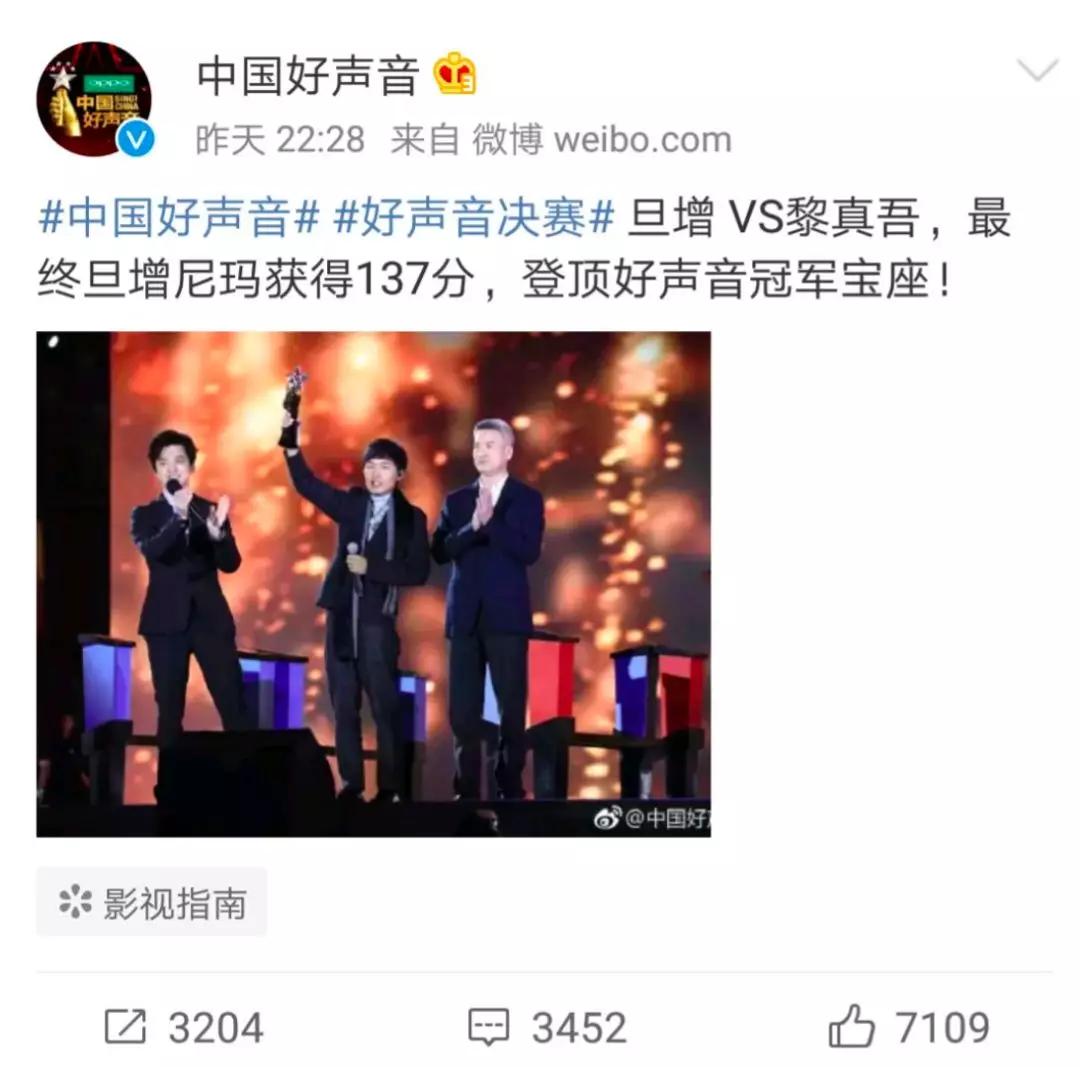Open the #中国好声音# hashtag
Screen dimensions: 1080x1067
pyautogui.click(x=179, y=219)
